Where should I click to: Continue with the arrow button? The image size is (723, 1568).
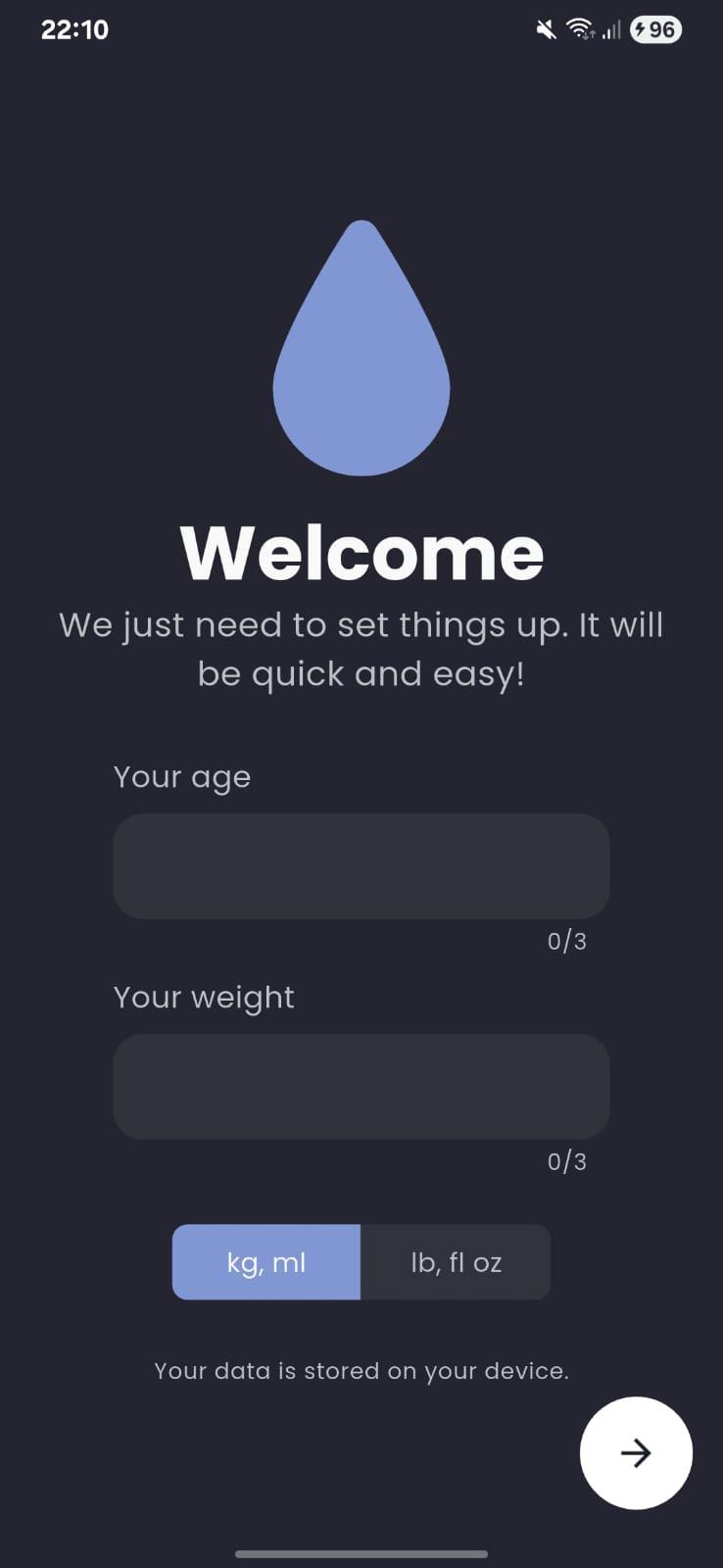[x=636, y=1452]
